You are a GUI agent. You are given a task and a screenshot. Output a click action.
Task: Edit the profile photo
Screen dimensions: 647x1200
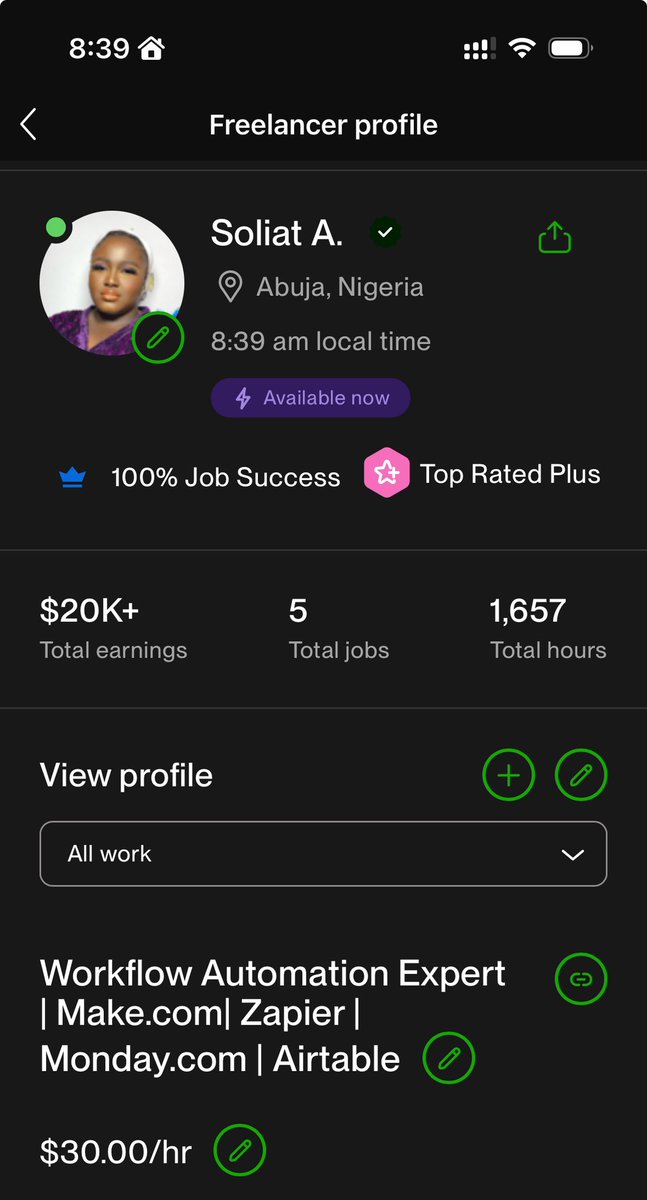tap(158, 337)
